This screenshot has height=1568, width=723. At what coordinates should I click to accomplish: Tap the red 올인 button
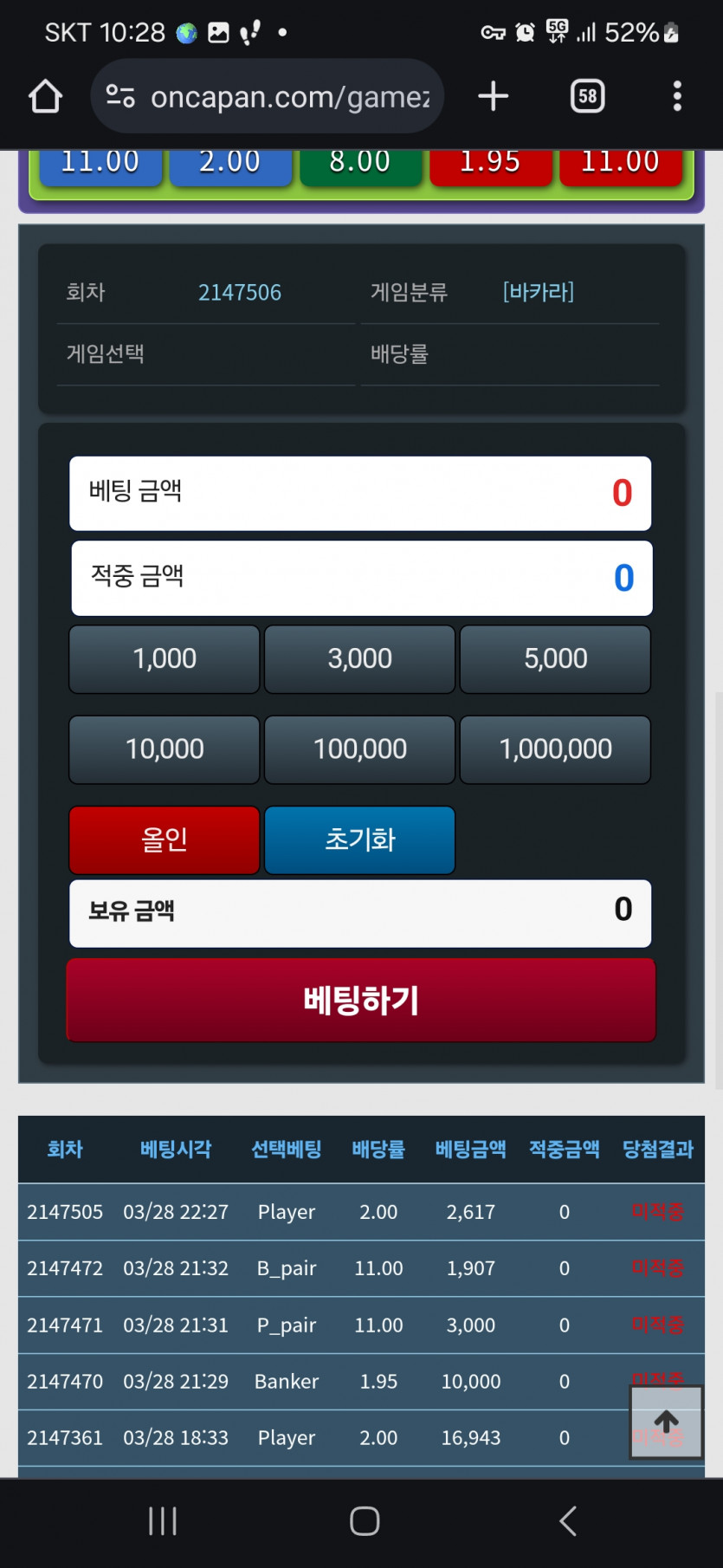(x=165, y=839)
